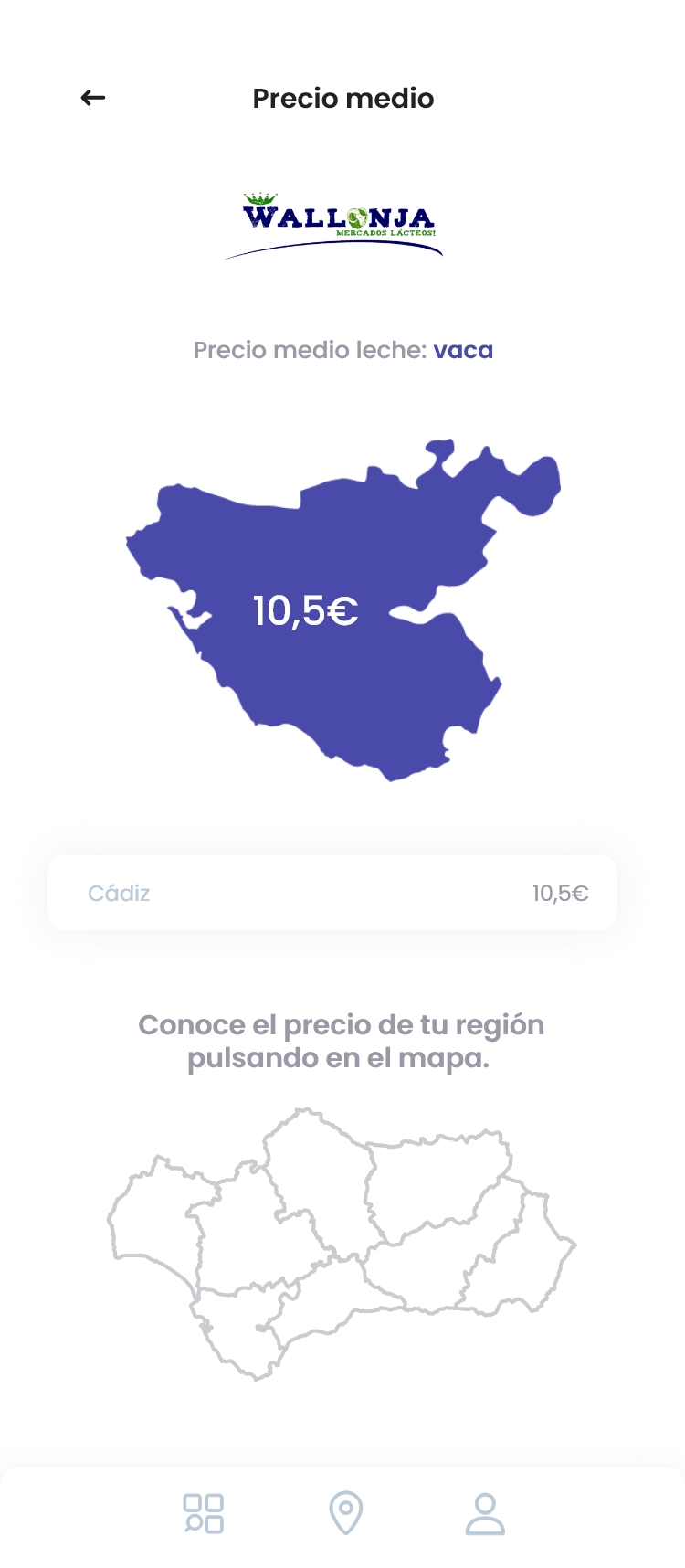Viewport: 685px width, 1568px height.
Task: Go back using the arrow icon
Action: coord(93,98)
